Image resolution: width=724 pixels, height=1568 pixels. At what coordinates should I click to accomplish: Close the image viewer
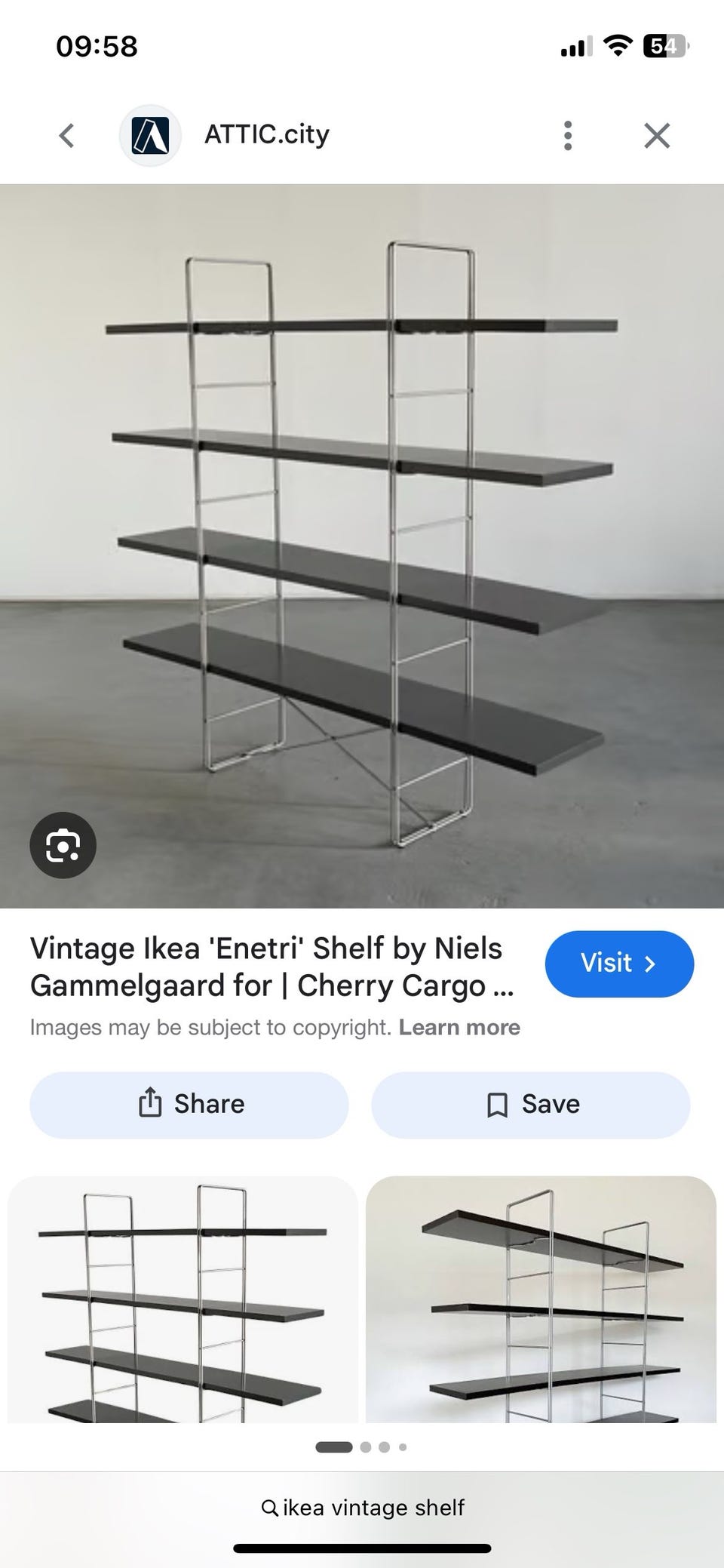click(657, 136)
